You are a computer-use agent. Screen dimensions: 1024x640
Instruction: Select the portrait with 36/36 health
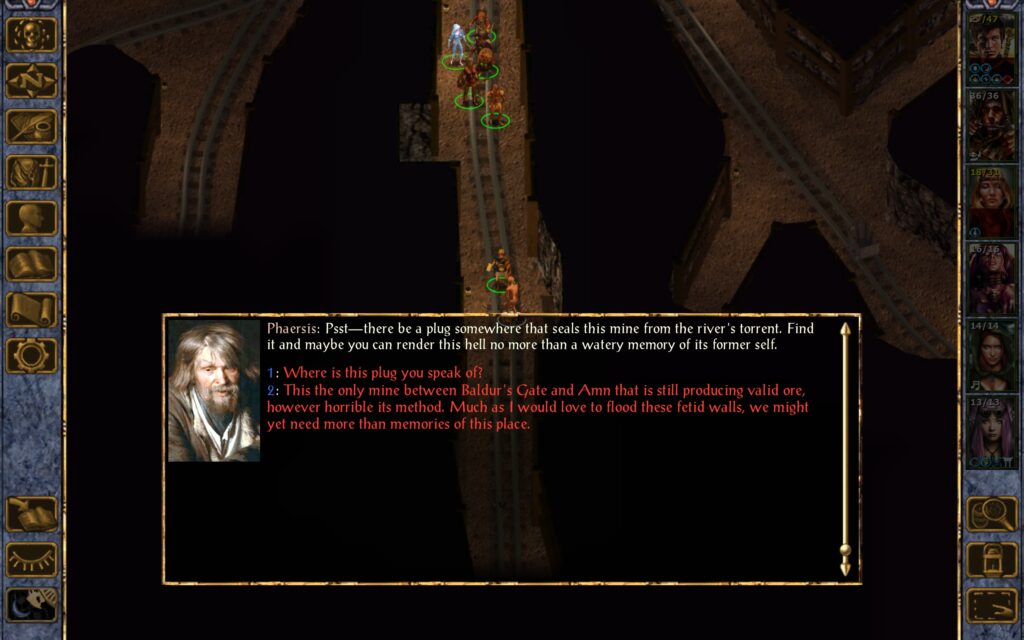pos(992,125)
